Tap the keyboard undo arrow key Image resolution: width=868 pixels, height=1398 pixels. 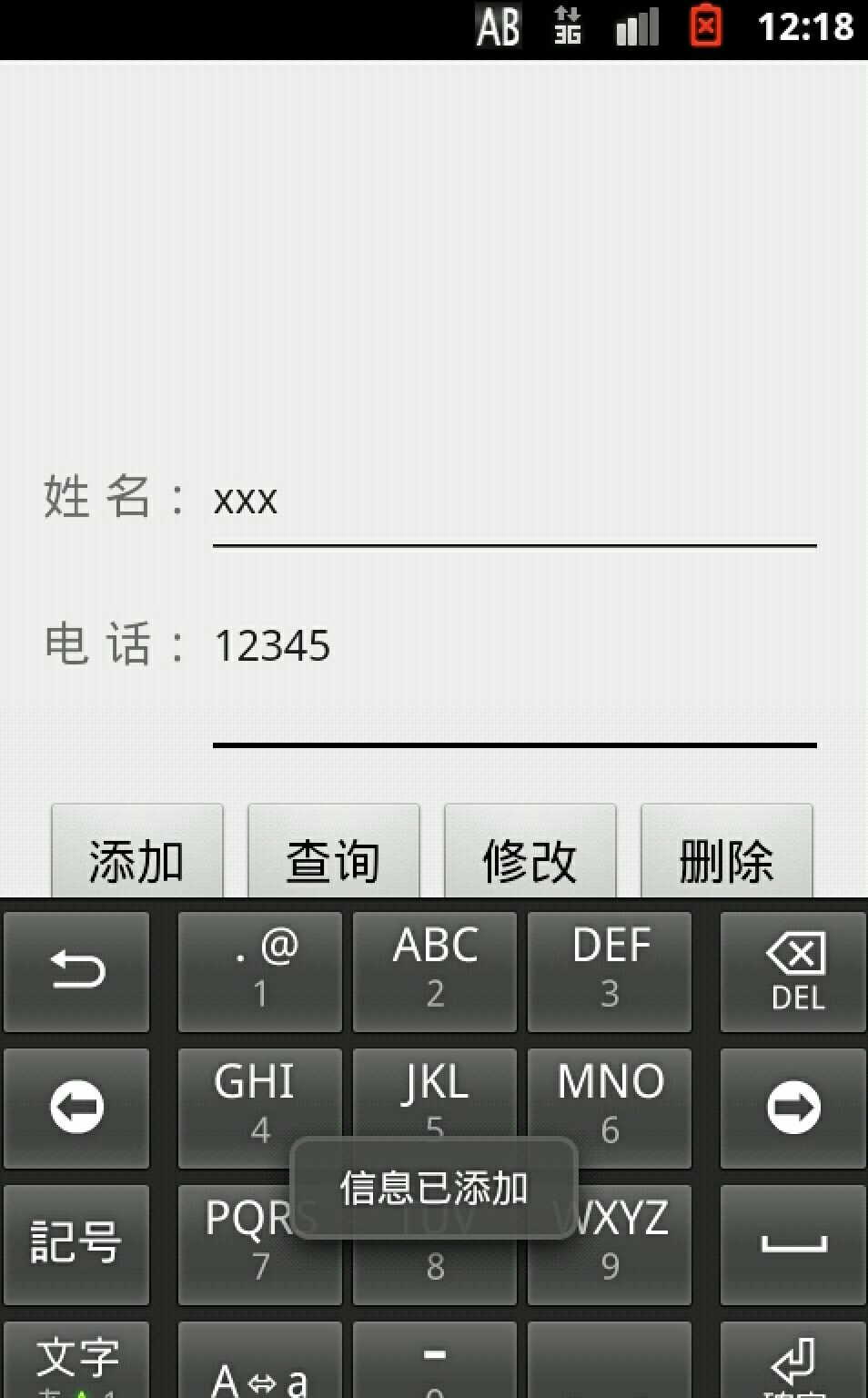click(76, 971)
